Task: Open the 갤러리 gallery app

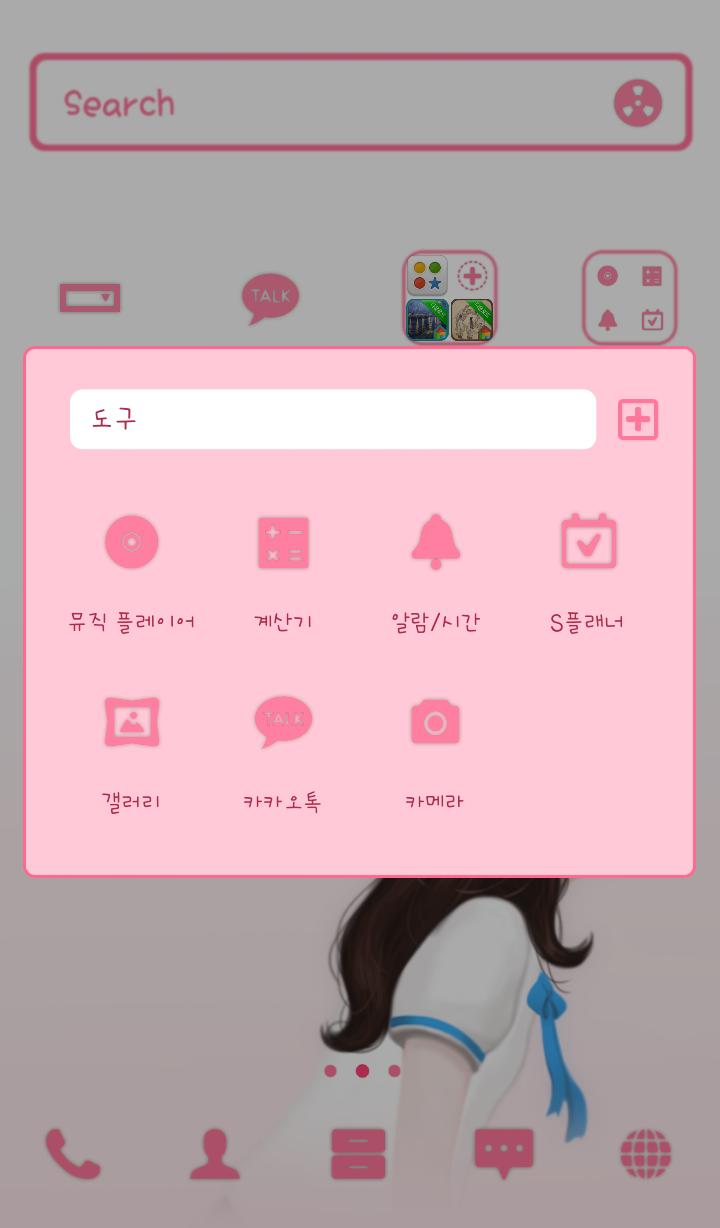Action: [132, 723]
